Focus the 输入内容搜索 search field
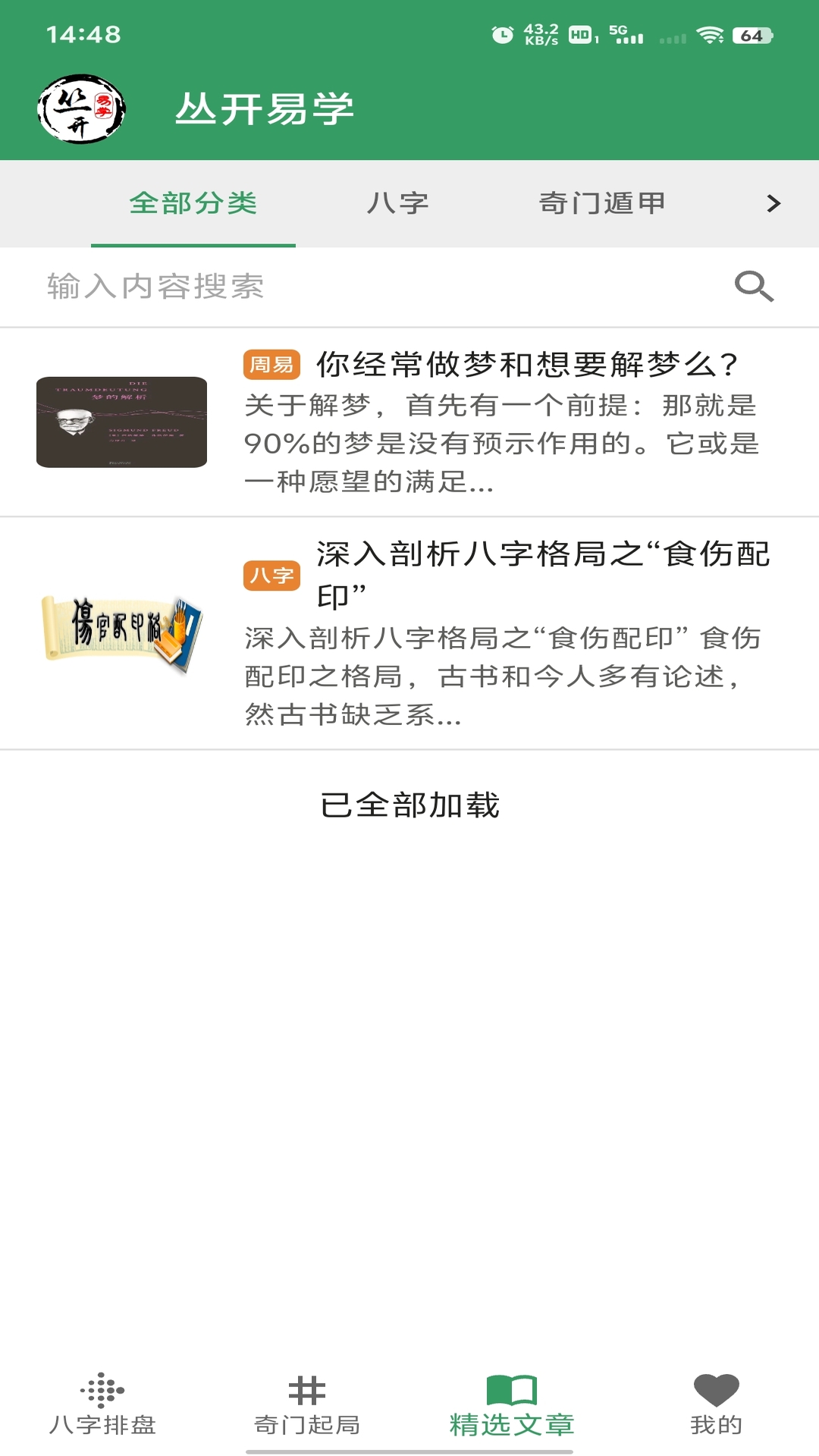 [x=303, y=287]
